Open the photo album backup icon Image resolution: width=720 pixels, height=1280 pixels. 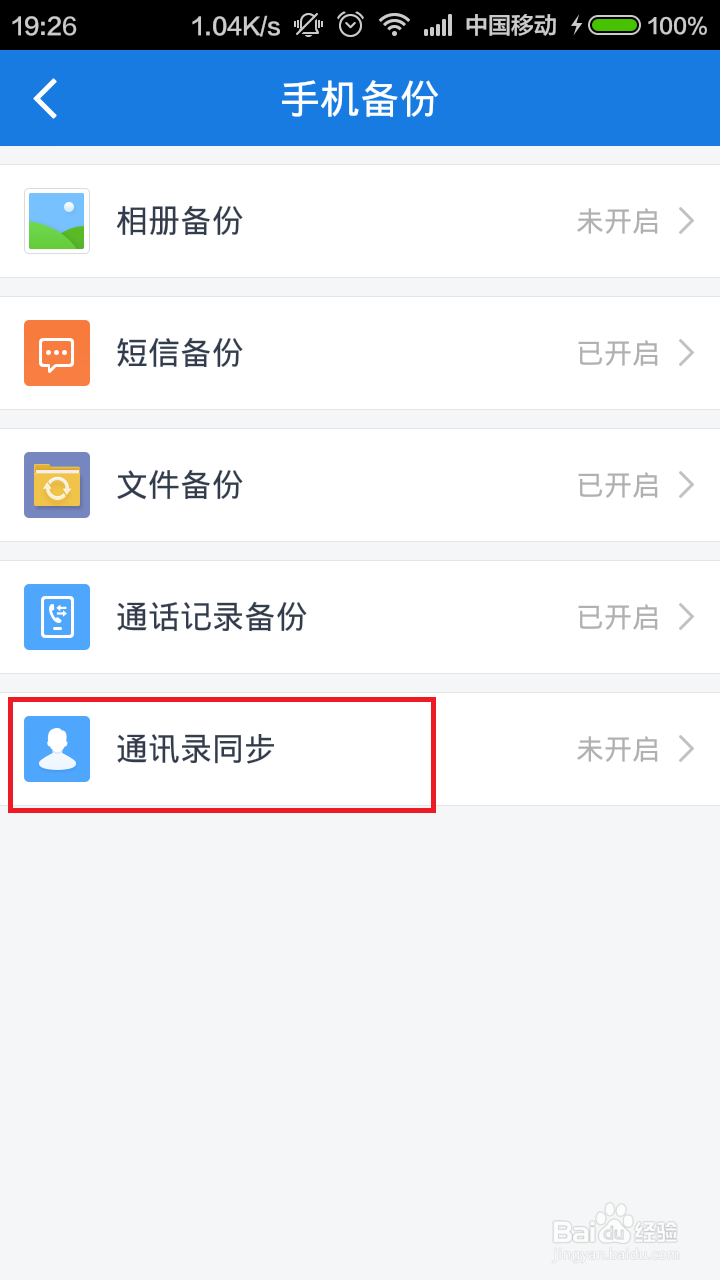coord(56,220)
